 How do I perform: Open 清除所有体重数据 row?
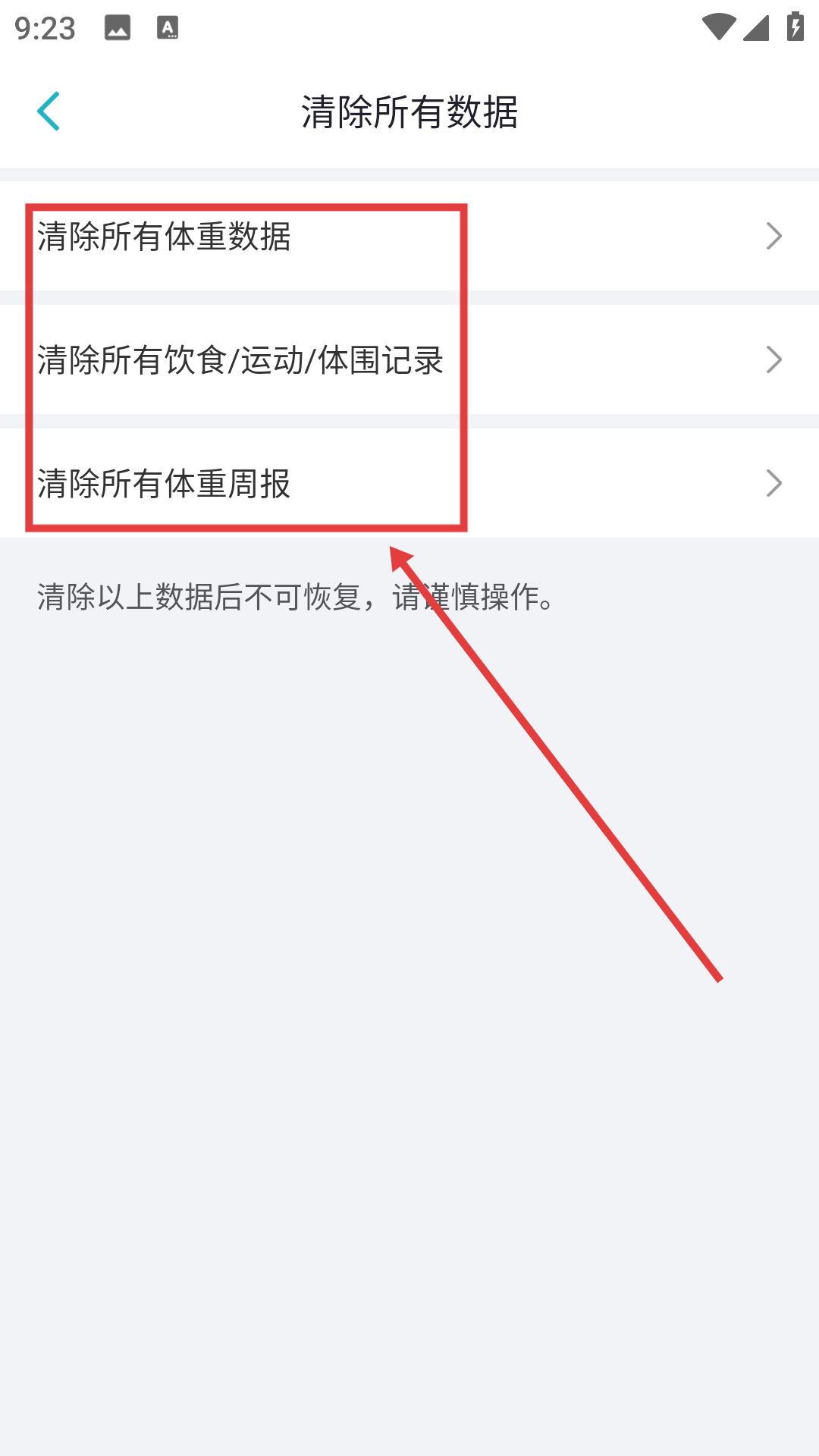(x=409, y=236)
